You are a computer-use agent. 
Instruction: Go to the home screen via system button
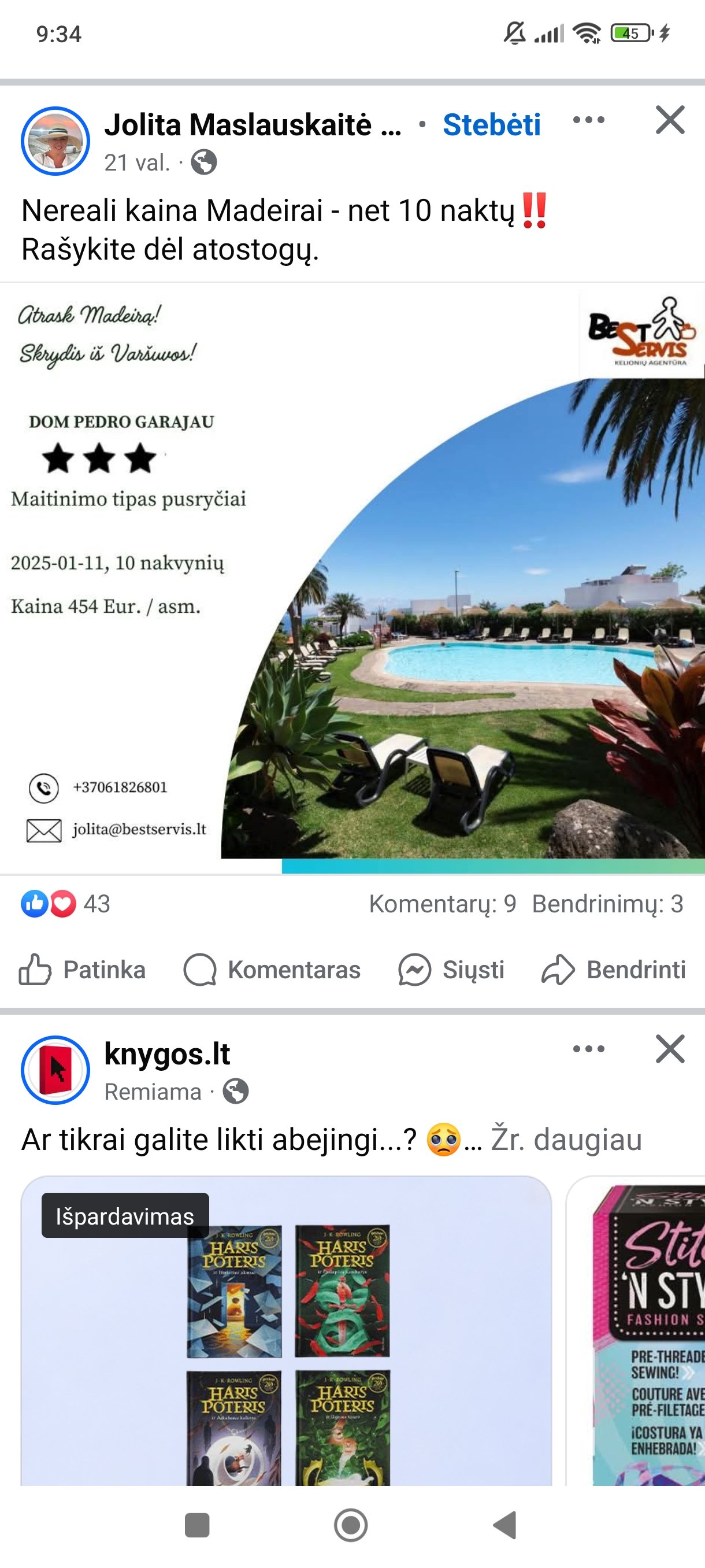(351, 1525)
